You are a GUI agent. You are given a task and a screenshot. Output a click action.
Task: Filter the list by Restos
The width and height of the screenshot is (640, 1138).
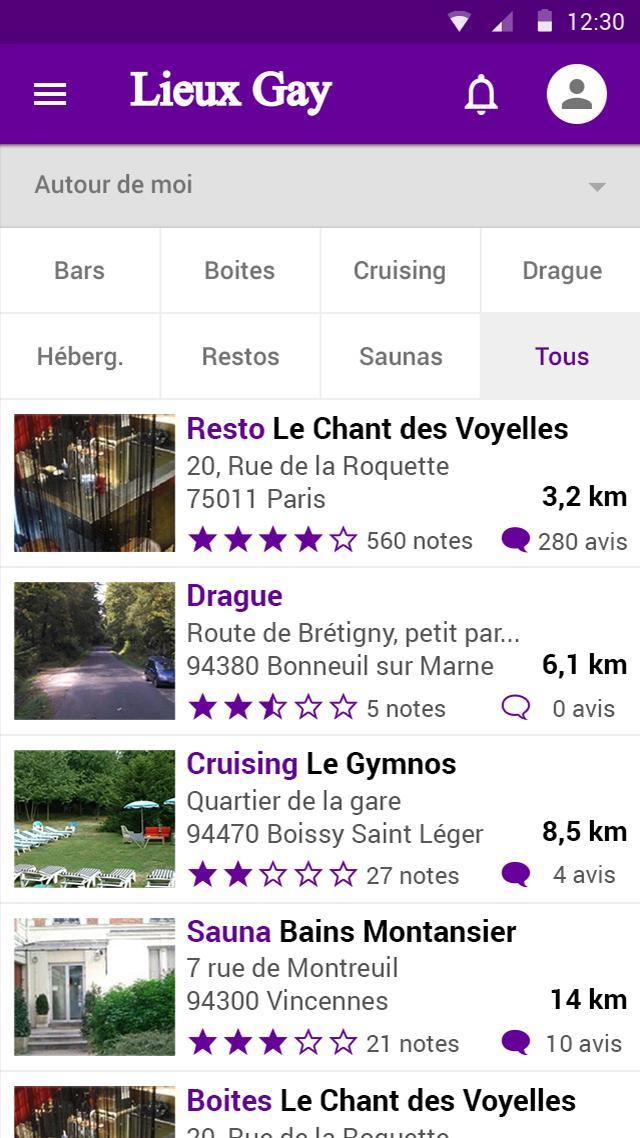(240, 357)
